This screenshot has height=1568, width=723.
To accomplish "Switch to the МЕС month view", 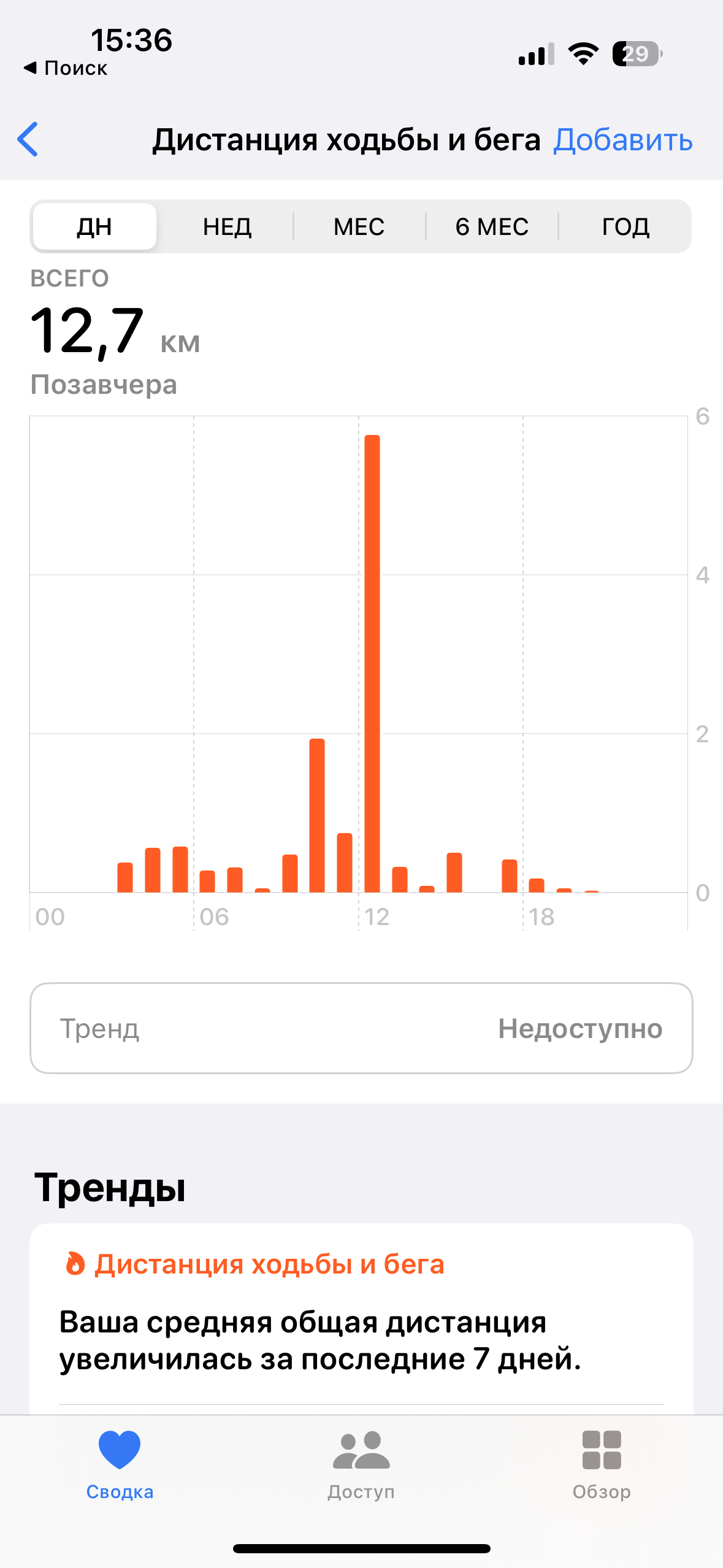I will [x=359, y=227].
